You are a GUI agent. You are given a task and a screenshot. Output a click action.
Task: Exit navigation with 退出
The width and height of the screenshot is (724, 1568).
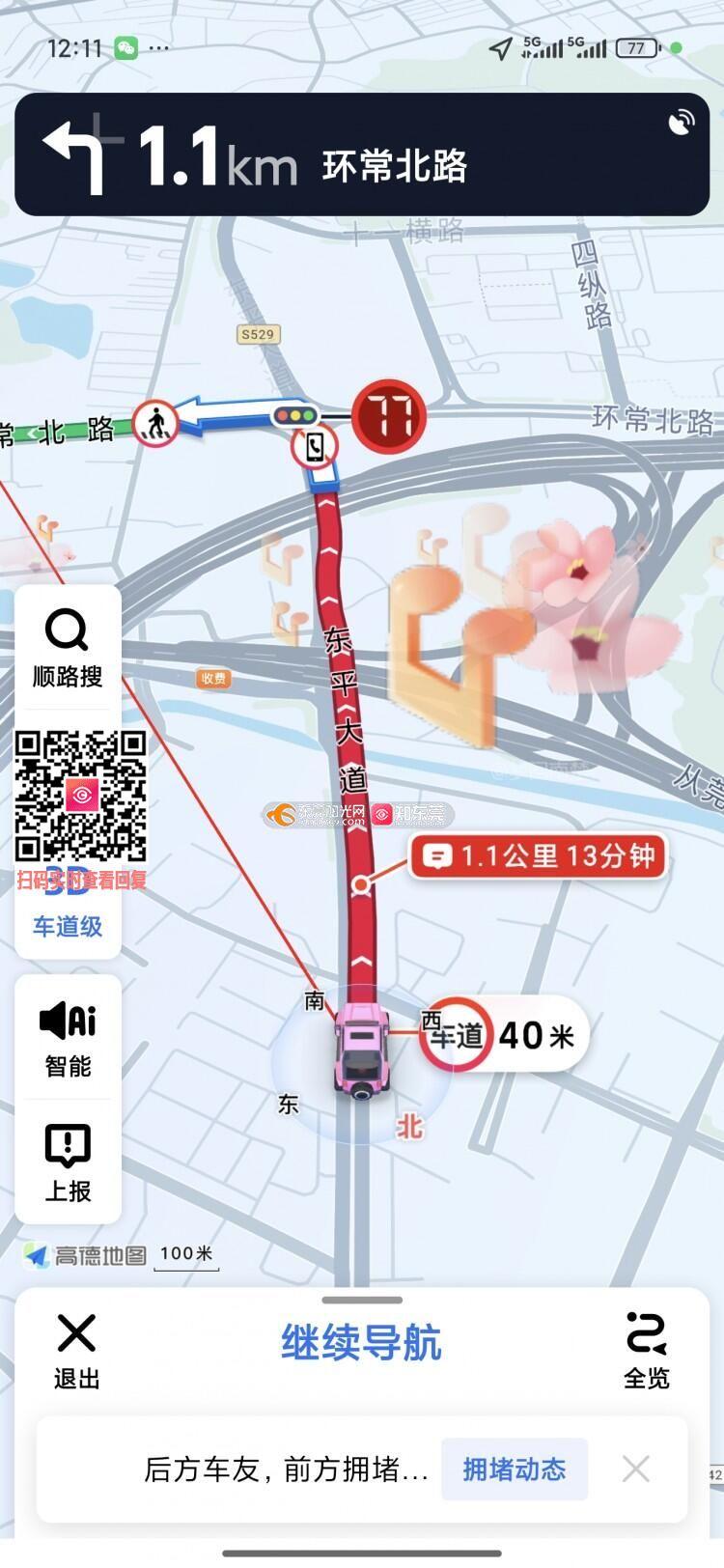(76, 1350)
